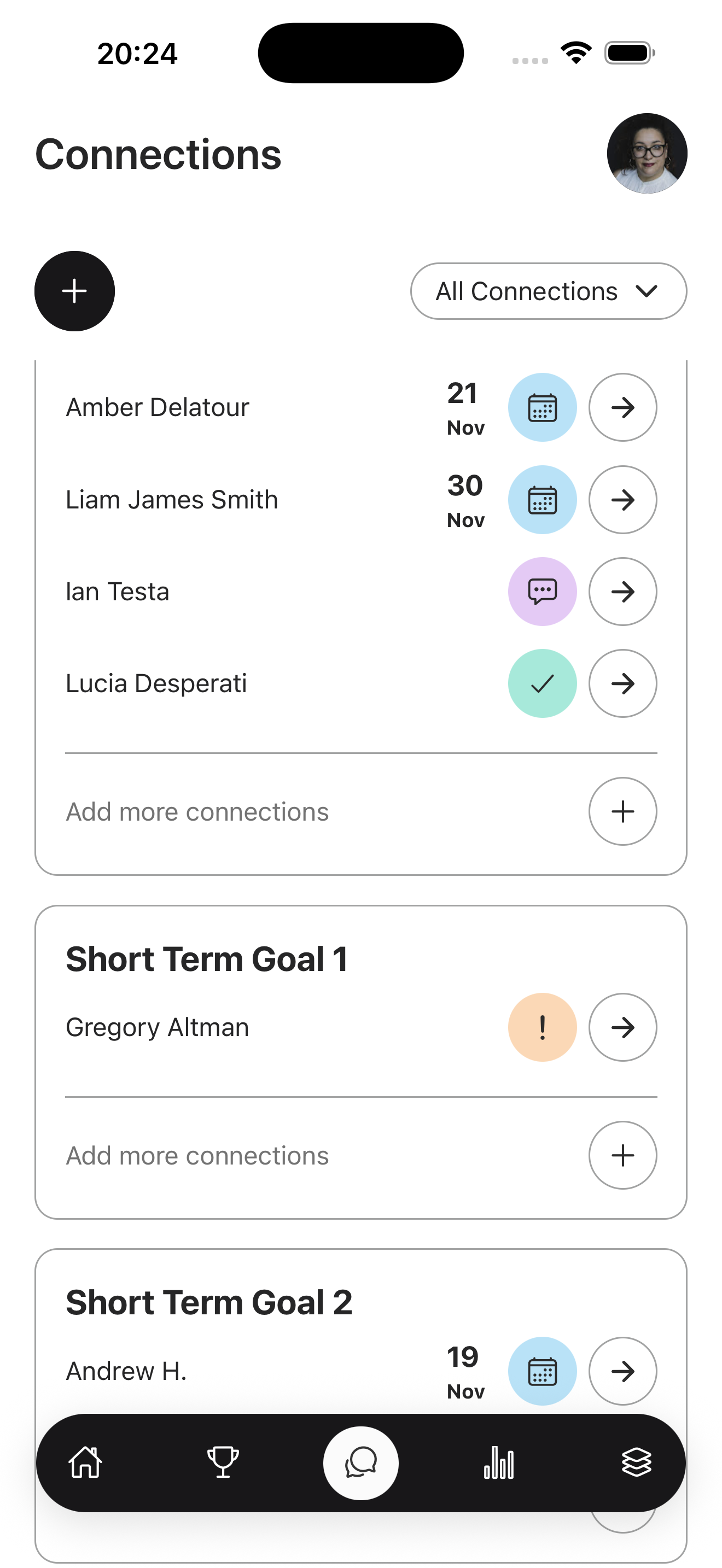722x1568 pixels.
Task: Click the message bubble icon next to Ian Testa
Action: [542, 591]
